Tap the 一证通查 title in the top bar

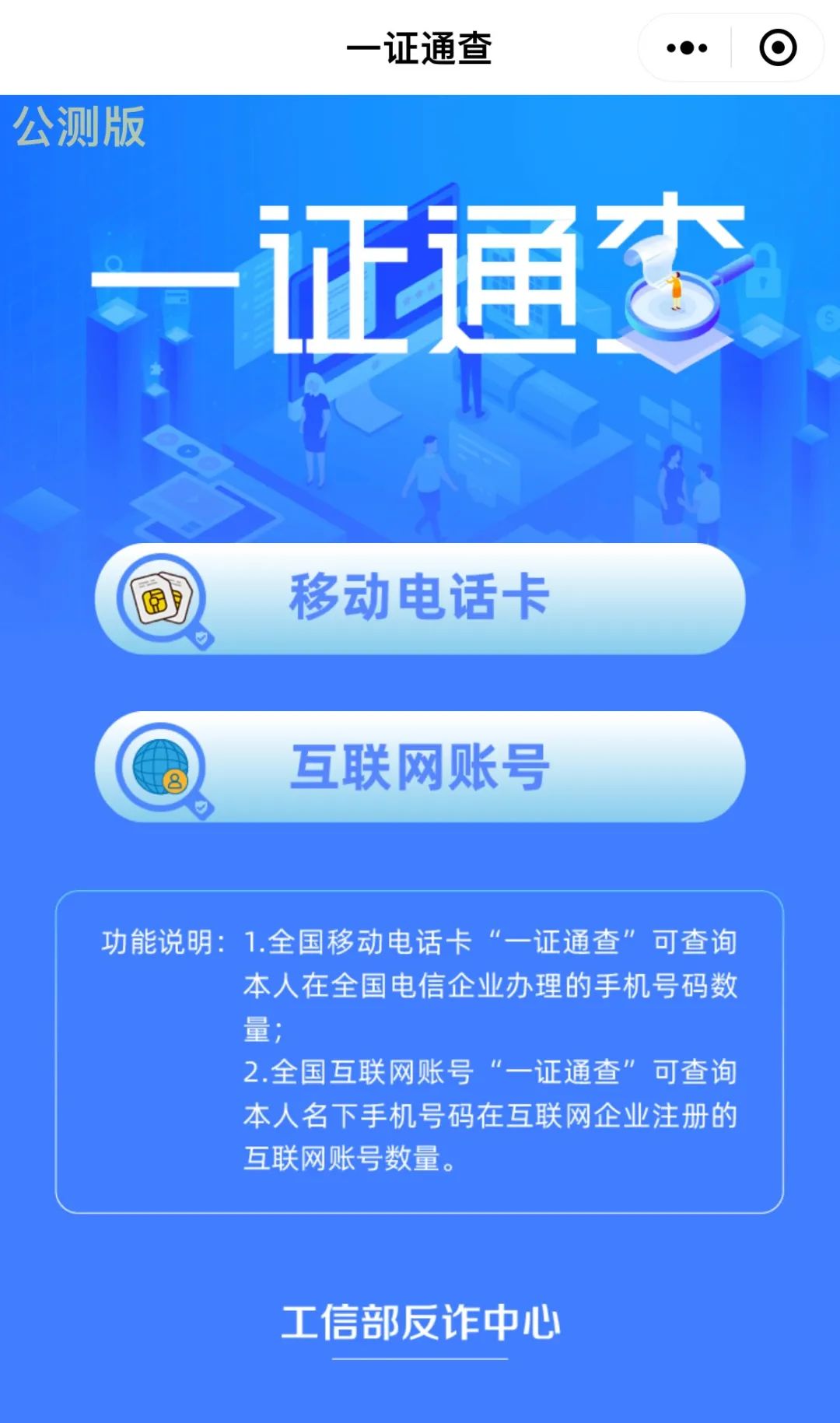[420, 47]
